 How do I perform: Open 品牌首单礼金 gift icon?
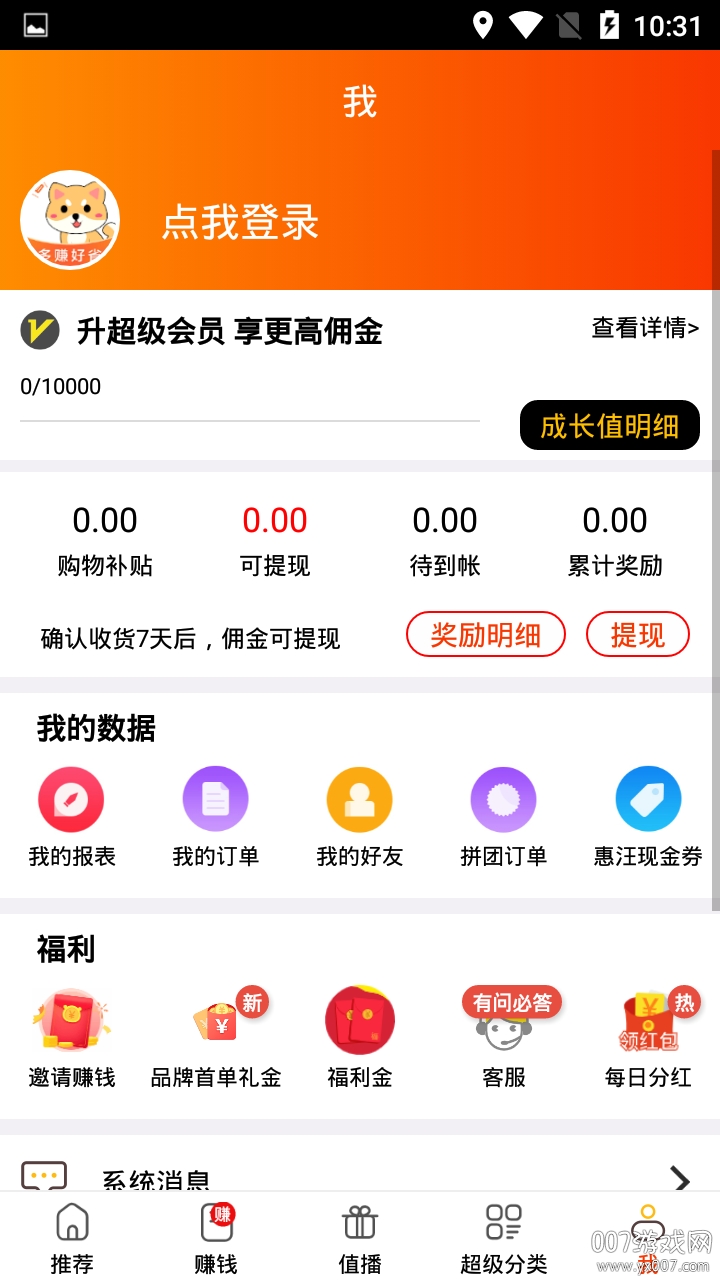(x=215, y=1019)
